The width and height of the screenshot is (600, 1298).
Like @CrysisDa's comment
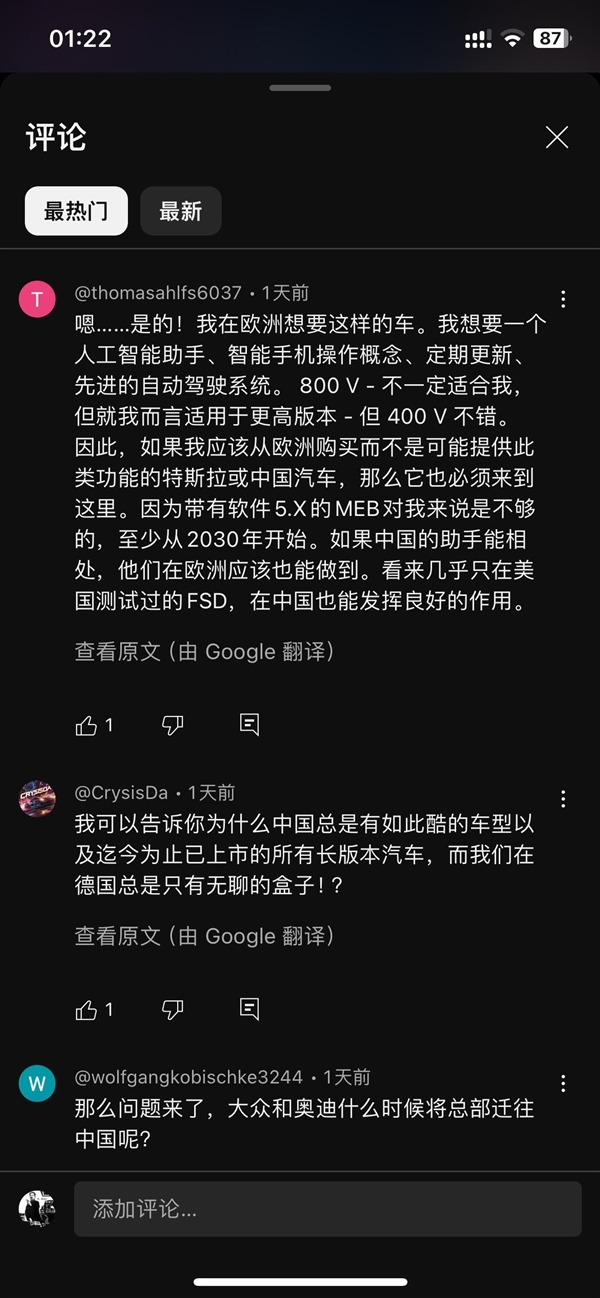tap(87, 1010)
